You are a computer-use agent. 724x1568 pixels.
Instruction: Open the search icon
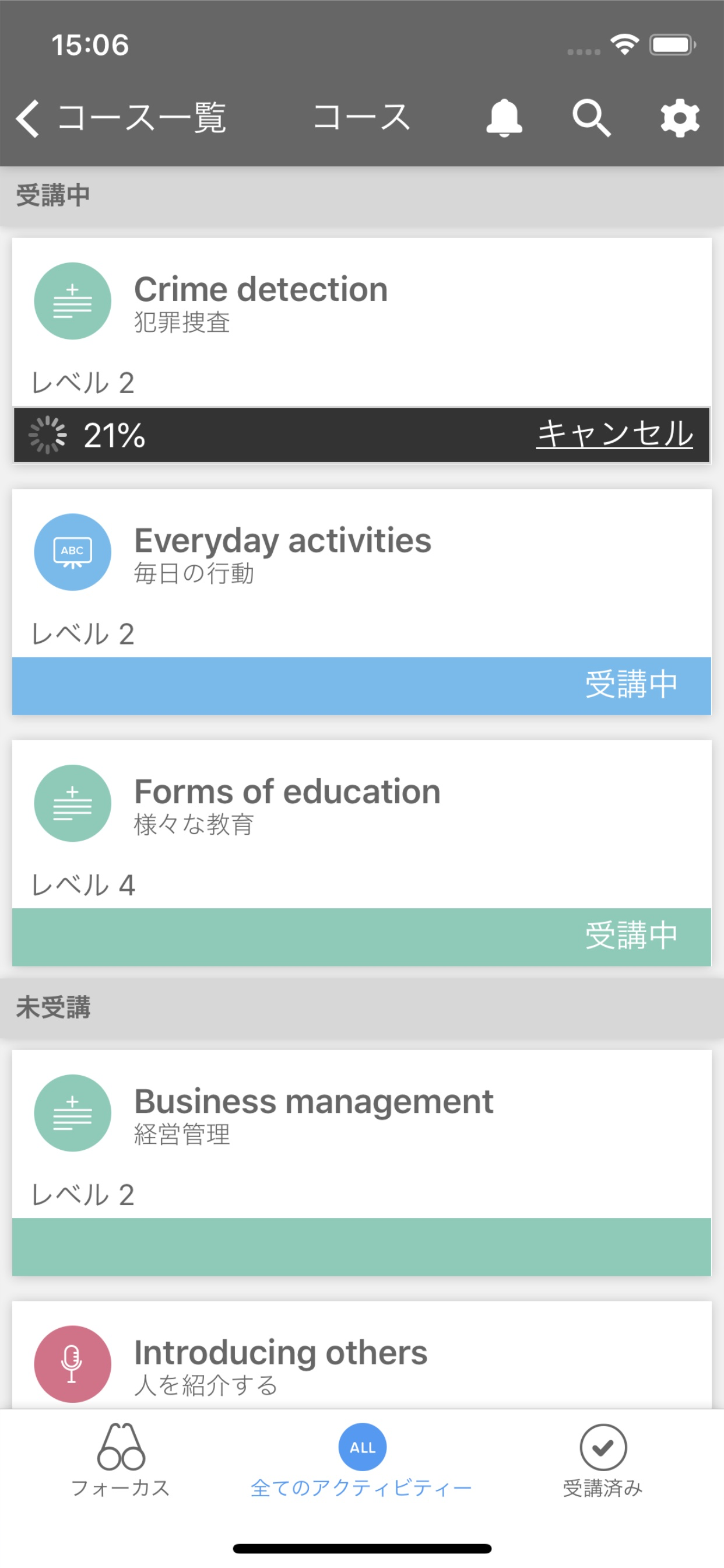pyautogui.click(x=591, y=117)
